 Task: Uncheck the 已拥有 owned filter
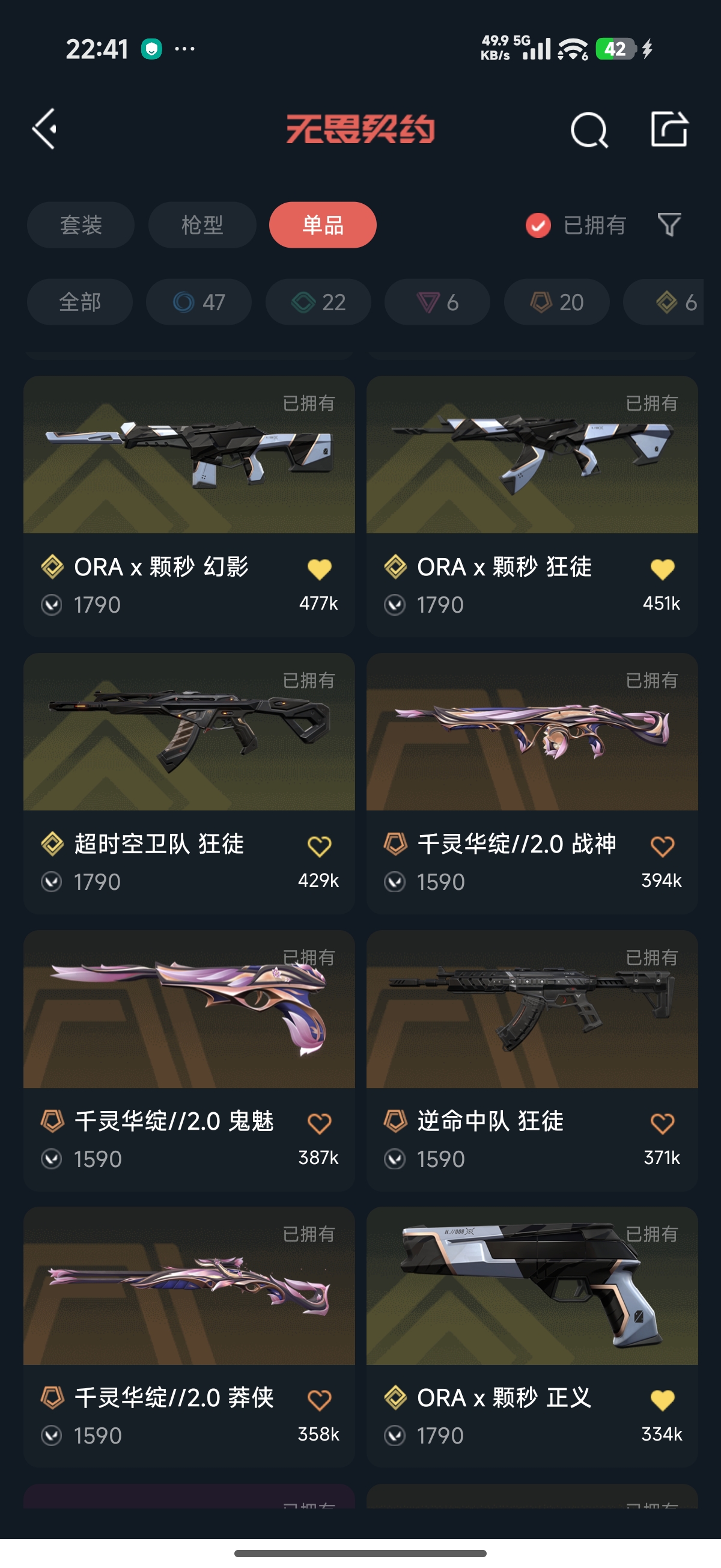point(575,225)
